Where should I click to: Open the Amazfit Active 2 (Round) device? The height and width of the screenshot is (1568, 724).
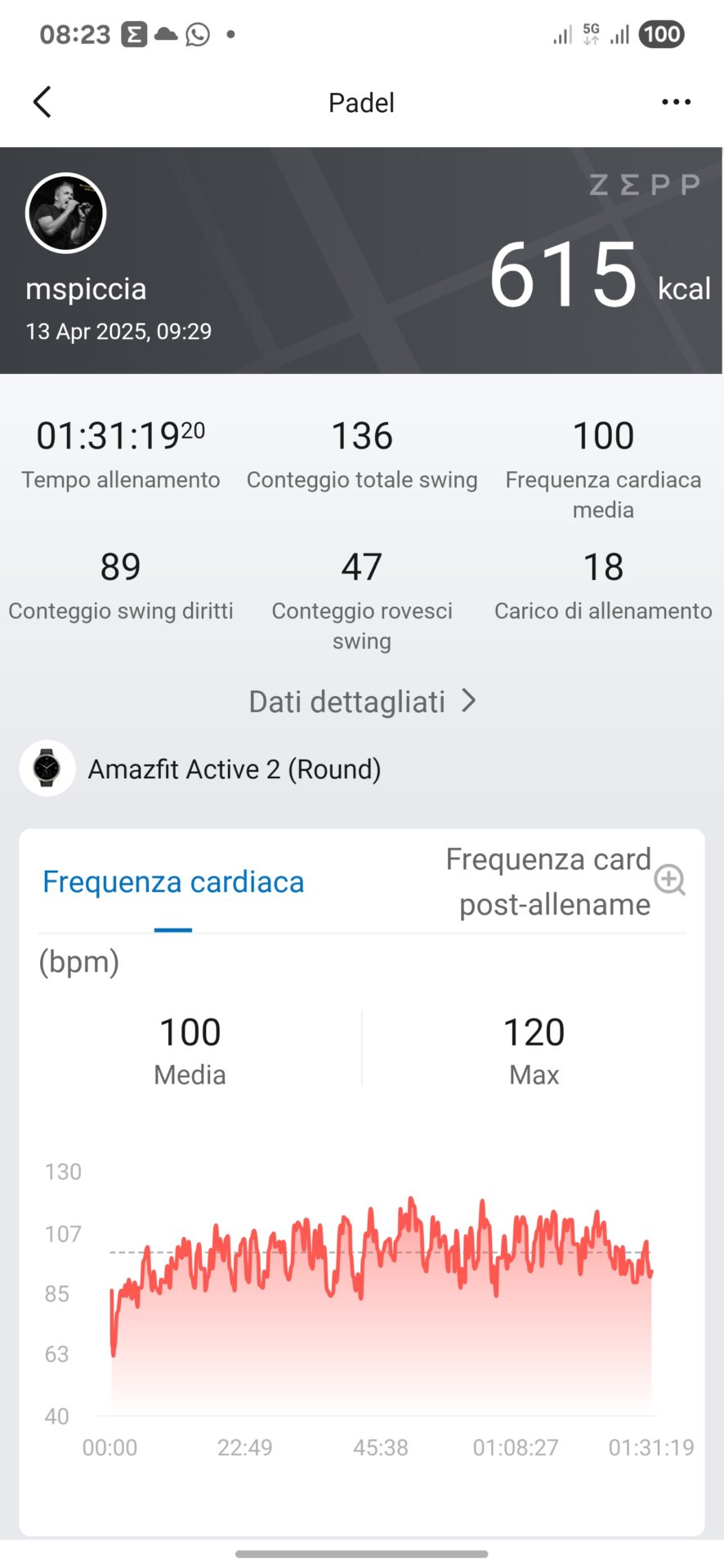200,769
